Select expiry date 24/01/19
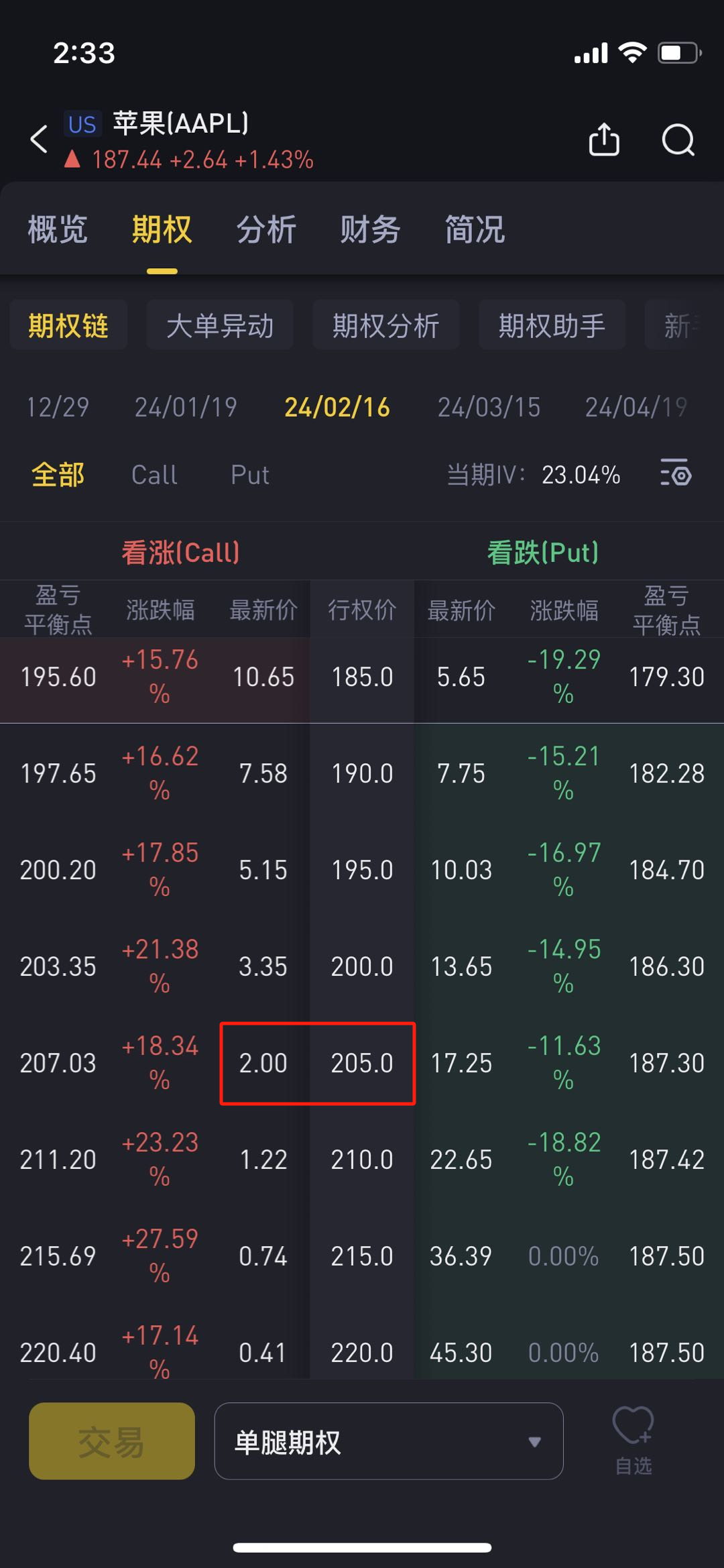The height and width of the screenshot is (1568, 724). pyautogui.click(x=186, y=407)
